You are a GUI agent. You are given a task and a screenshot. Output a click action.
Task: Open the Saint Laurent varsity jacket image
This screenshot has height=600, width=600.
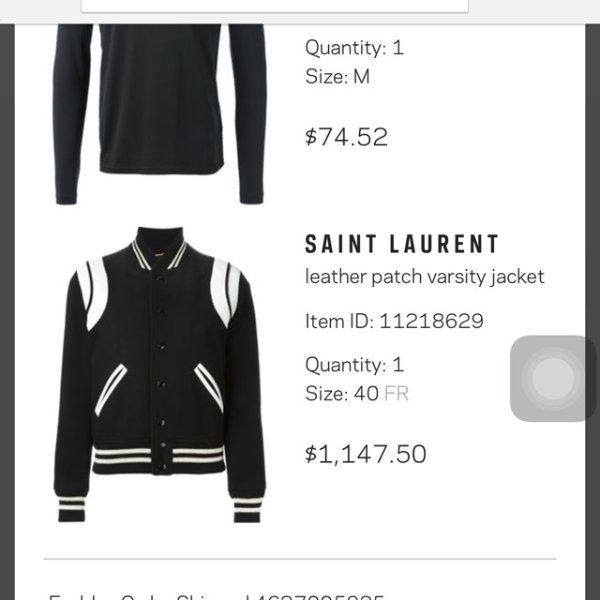pos(160,374)
